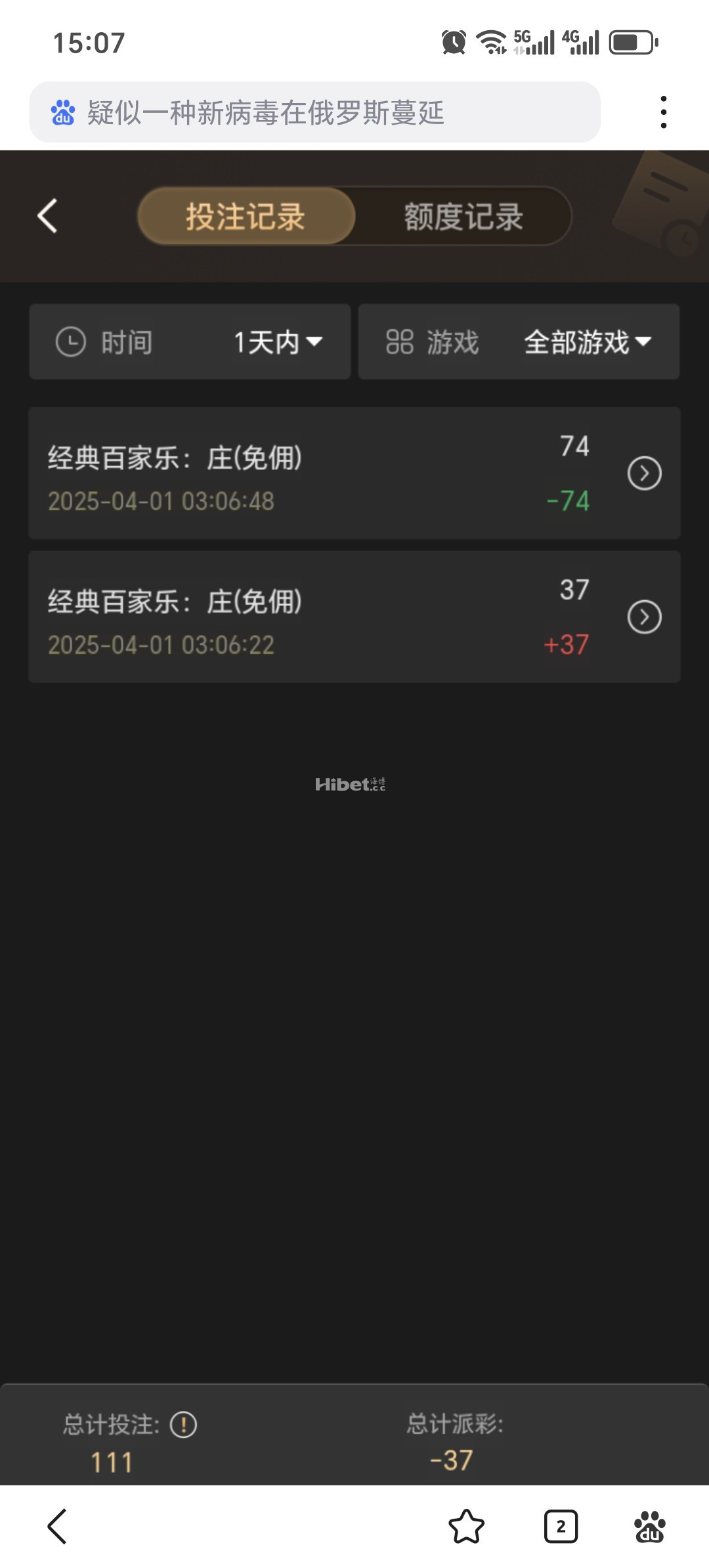Open the bet record from 03:06:22
Image resolution: width=709 pixels, height=1568 pixels.
[354, 617]
